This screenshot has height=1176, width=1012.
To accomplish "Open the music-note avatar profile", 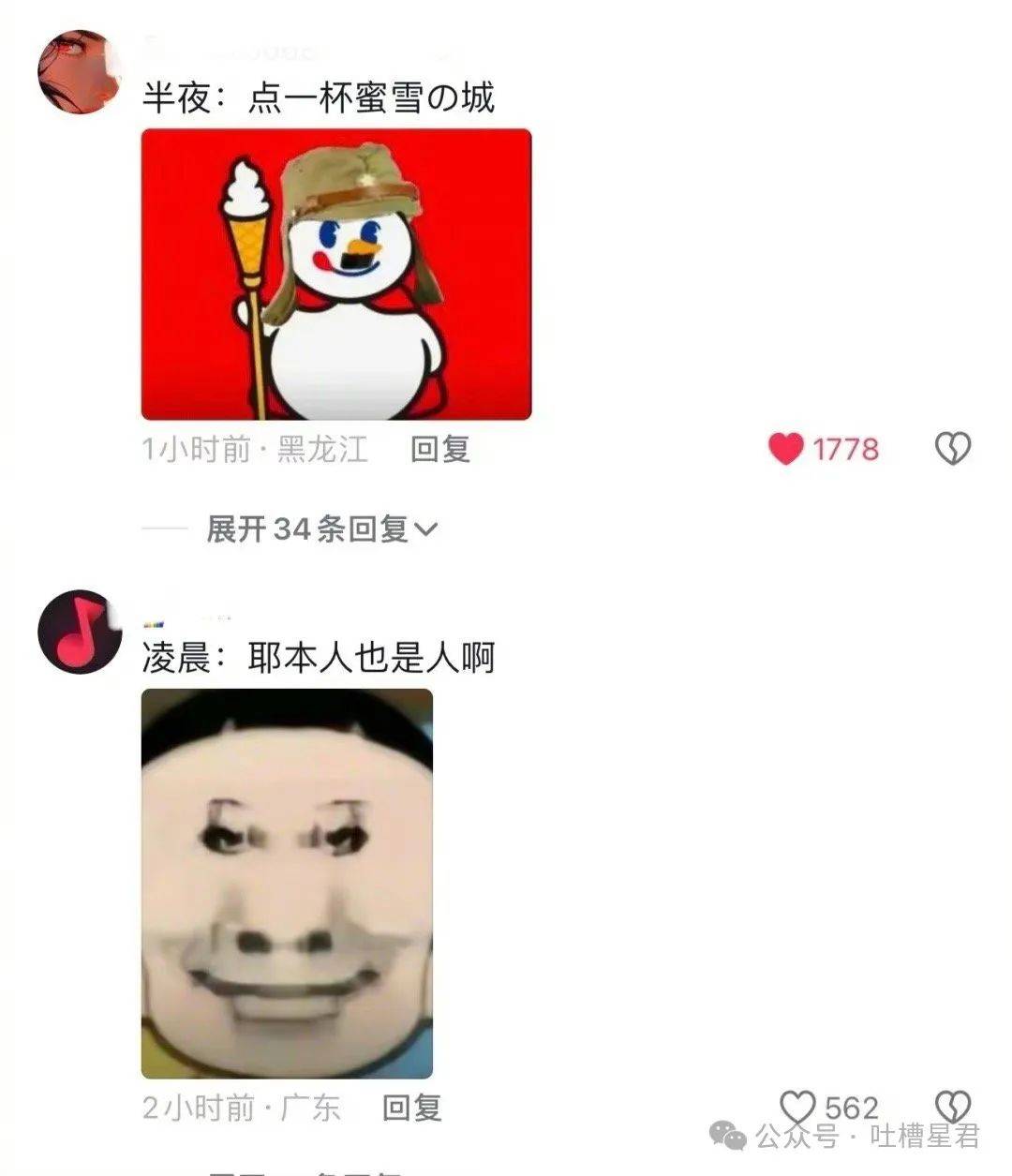I will 79,632.
